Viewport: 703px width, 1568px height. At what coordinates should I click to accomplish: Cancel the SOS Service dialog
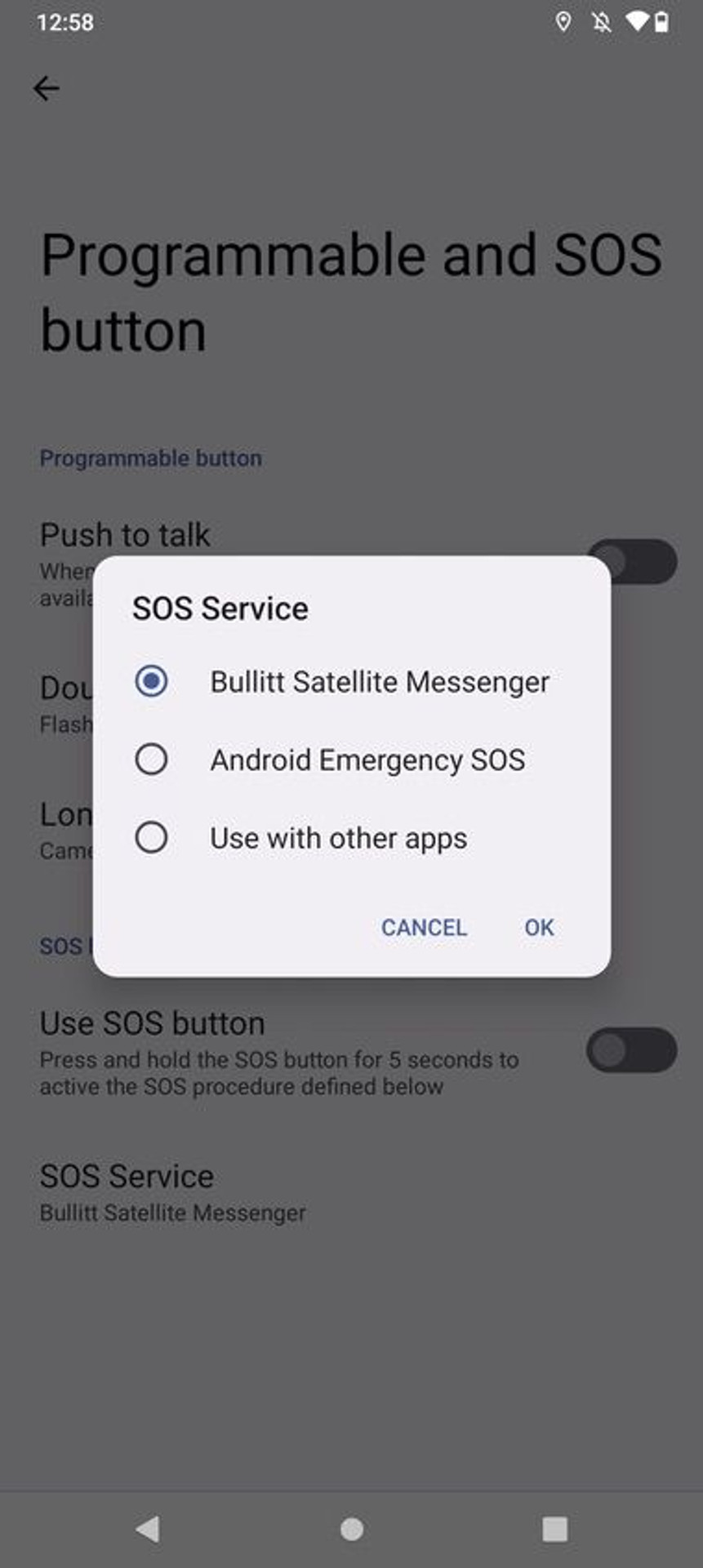coord(424,927)
